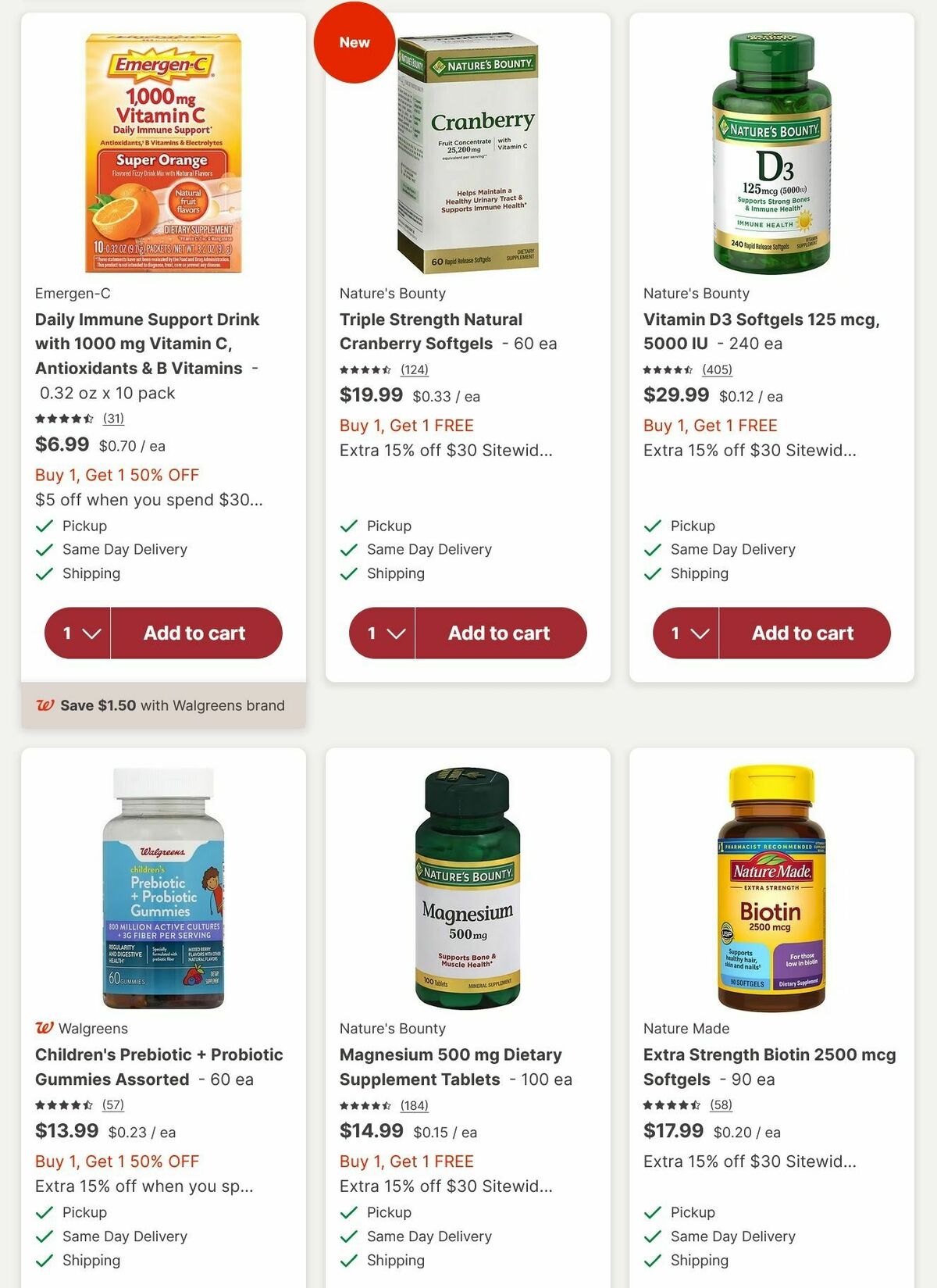Open quantity dropdown for Emergen-C drink
This screenshot has width=937, height=1288.
pos(77,633)
